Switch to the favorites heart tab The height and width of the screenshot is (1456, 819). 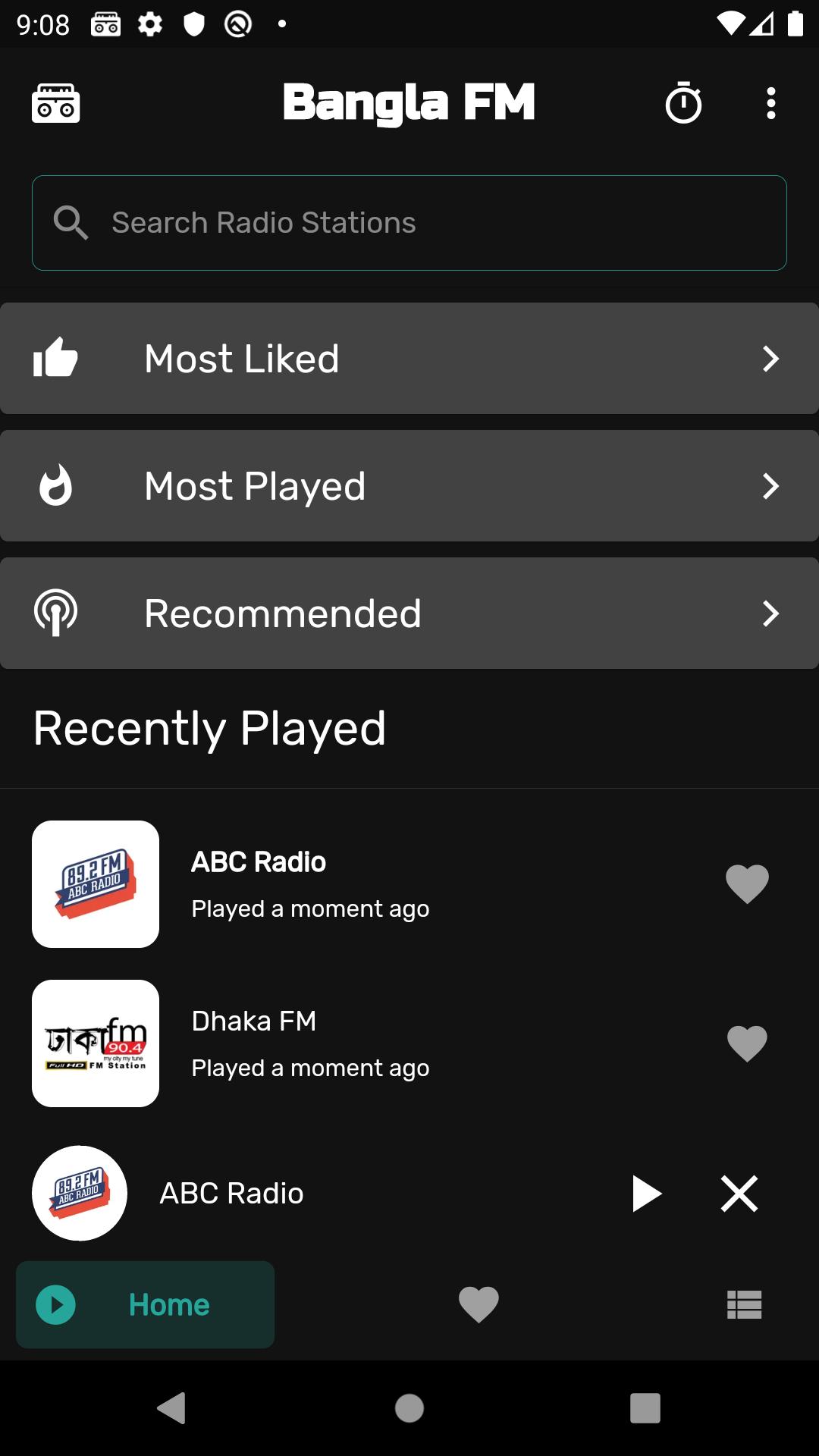pyautogui.click(x=479, y=1304)
